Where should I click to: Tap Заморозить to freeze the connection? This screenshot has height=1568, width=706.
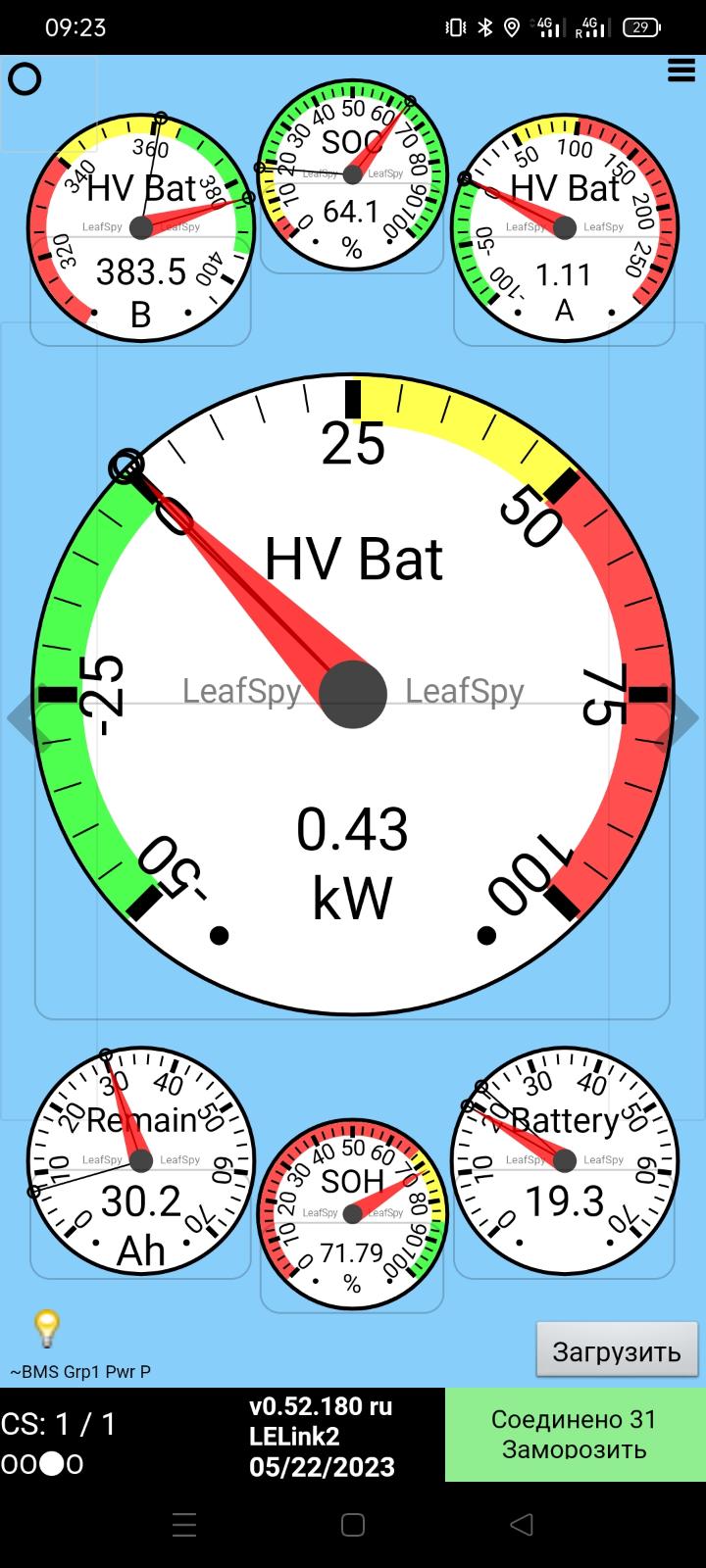(574, 1448)
